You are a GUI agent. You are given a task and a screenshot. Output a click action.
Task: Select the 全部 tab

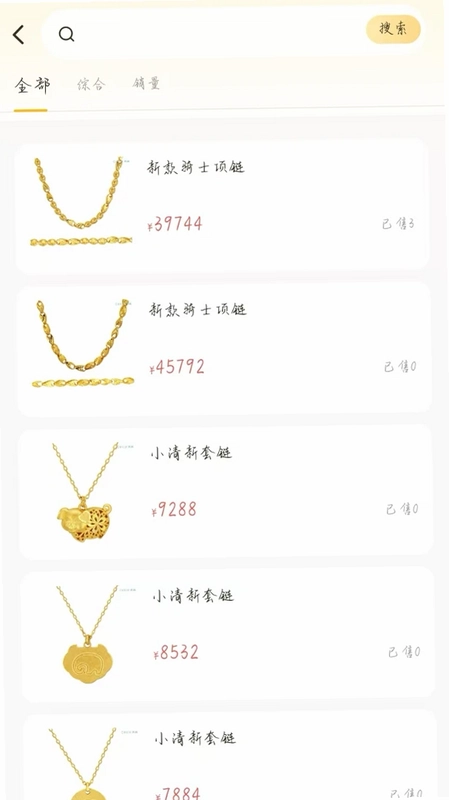coord(32,85)
